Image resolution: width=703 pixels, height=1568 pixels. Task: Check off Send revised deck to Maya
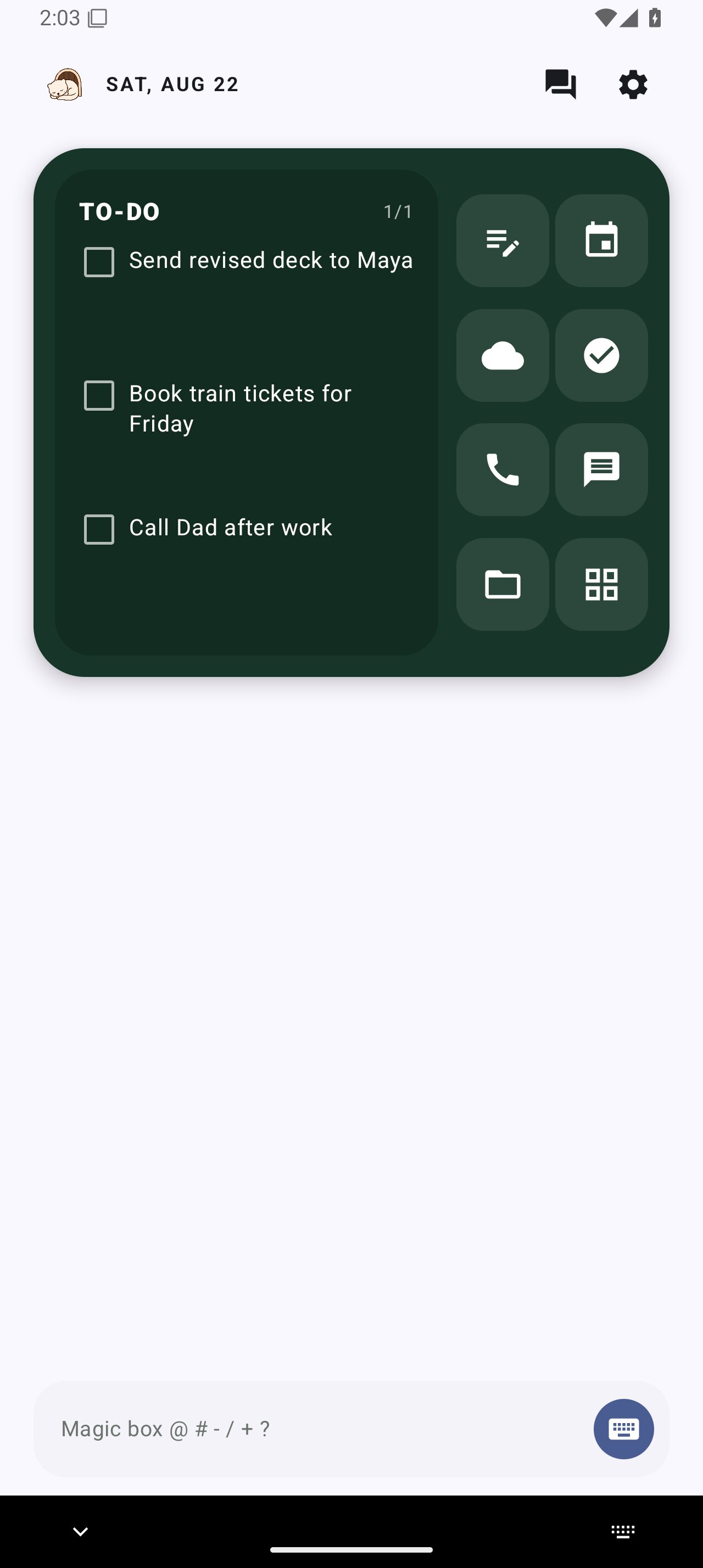pyautogui.click(x=99, y=262)
